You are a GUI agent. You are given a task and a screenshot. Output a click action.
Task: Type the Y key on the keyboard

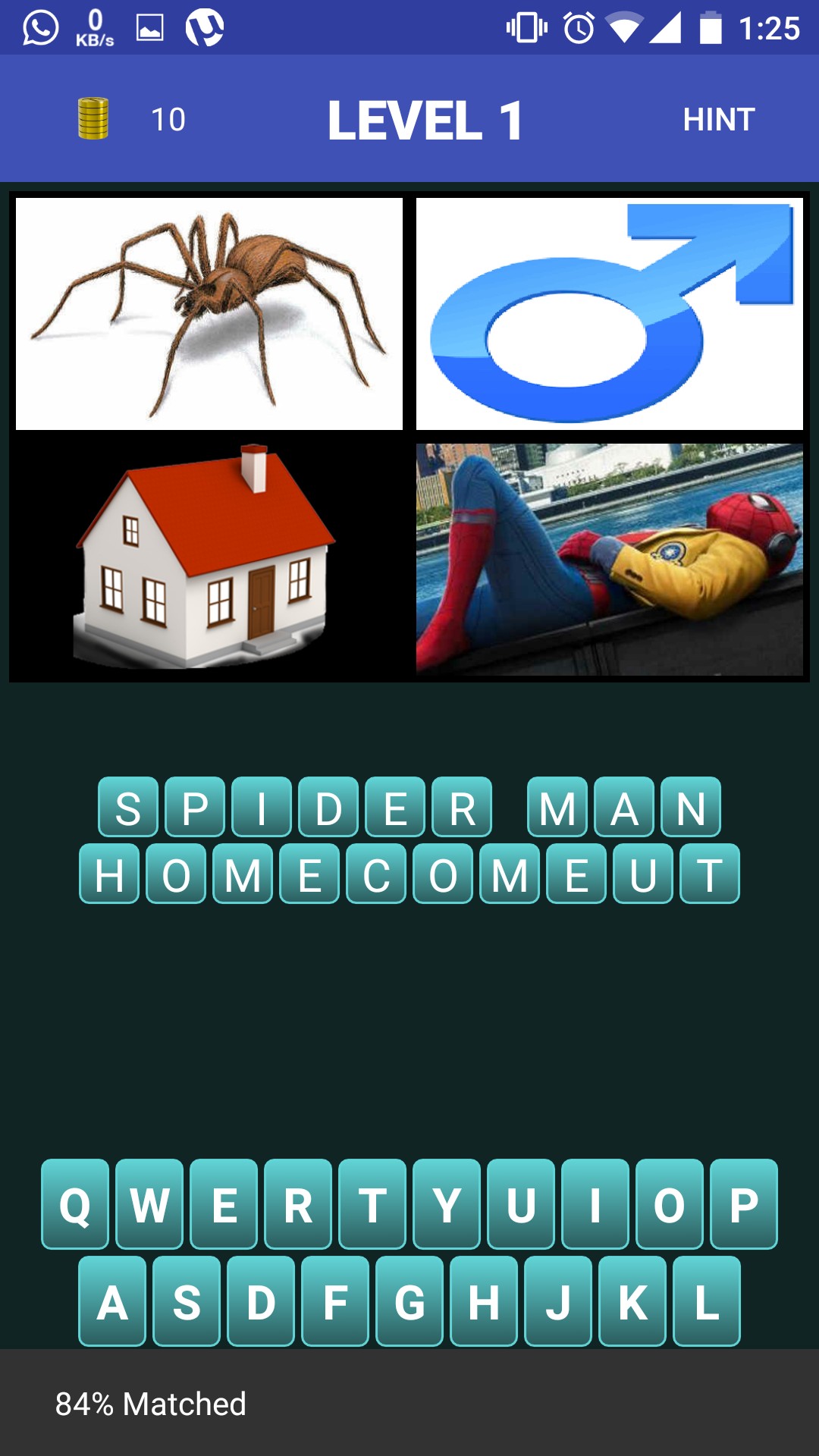coord(447,1204)
